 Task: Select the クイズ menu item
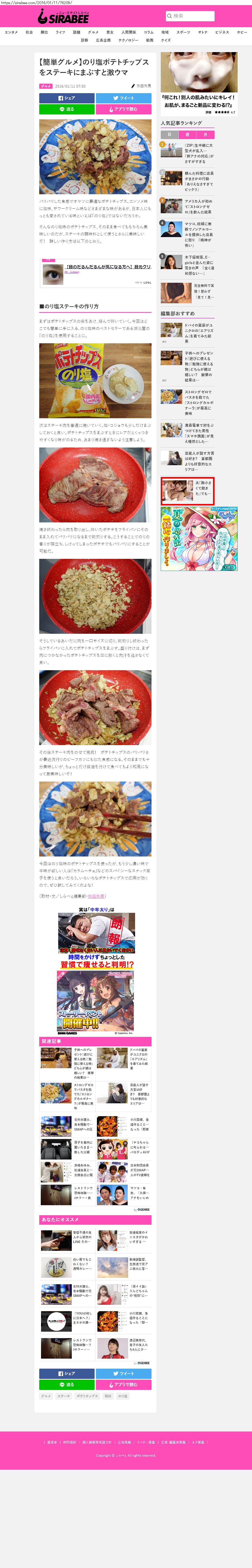(166, 40)
